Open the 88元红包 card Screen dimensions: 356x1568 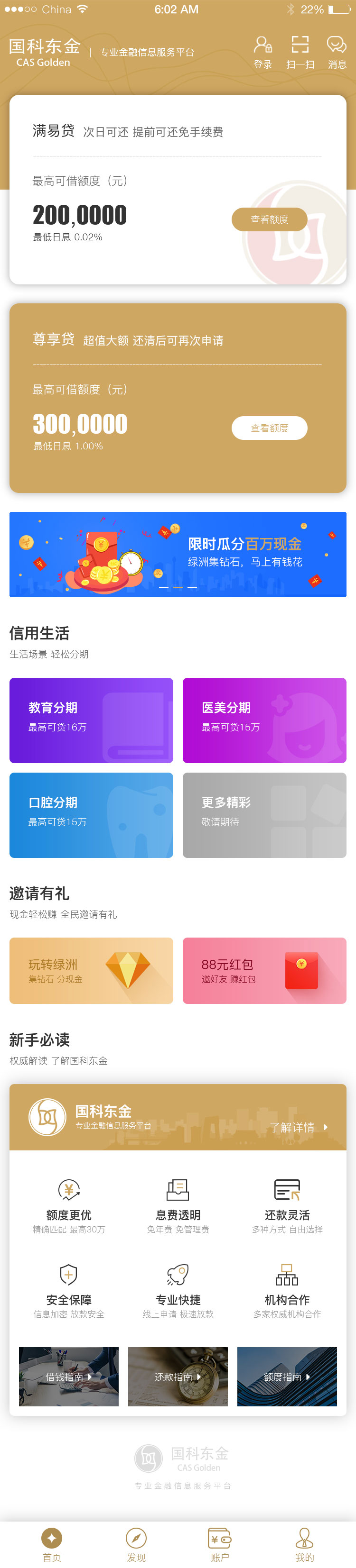[x=264, y=970]
